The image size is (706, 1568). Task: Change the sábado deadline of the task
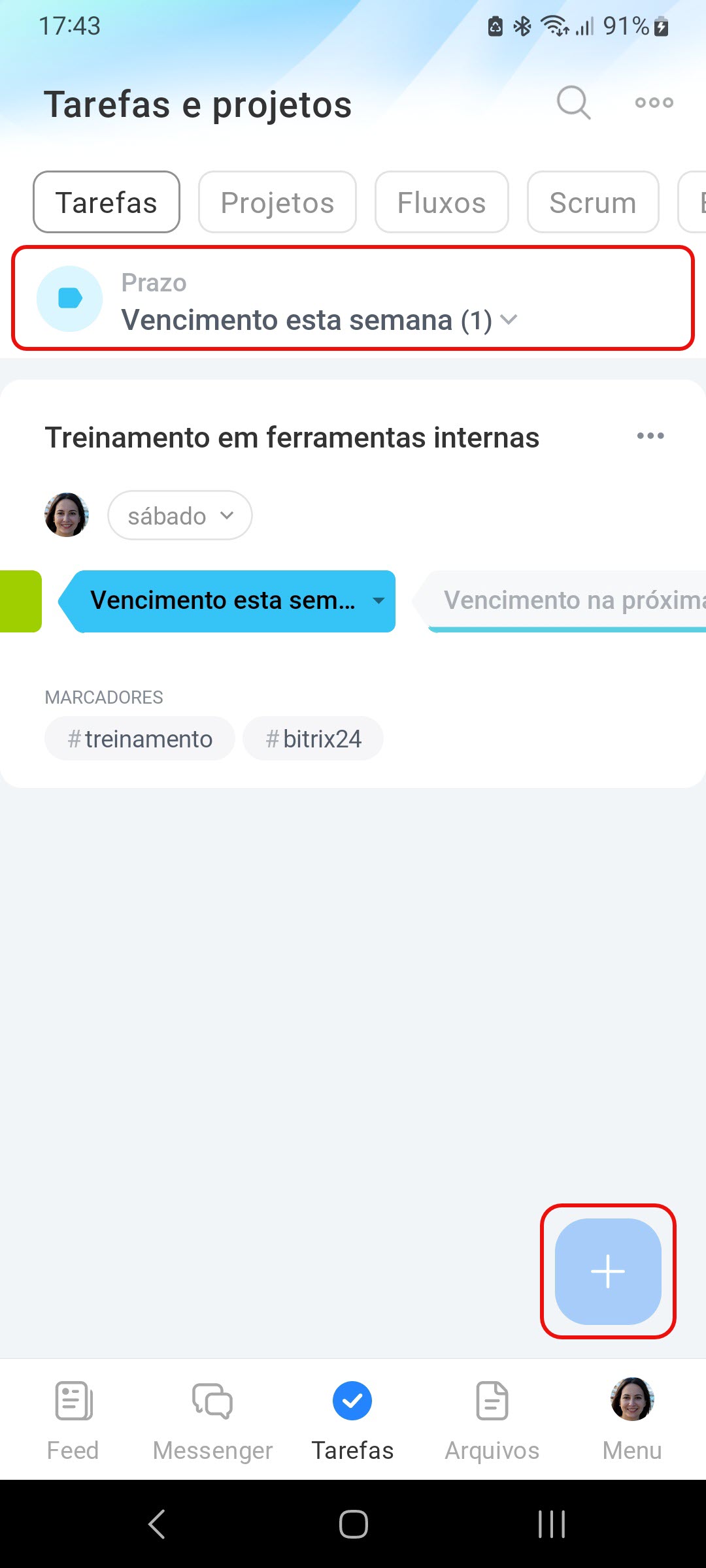[x=180, y=516]
